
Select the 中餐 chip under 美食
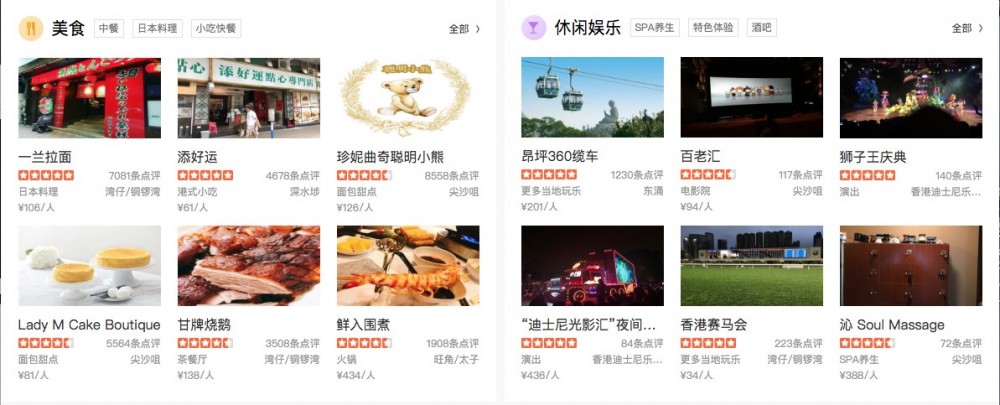pyautogui.click(x=107, y=29)
